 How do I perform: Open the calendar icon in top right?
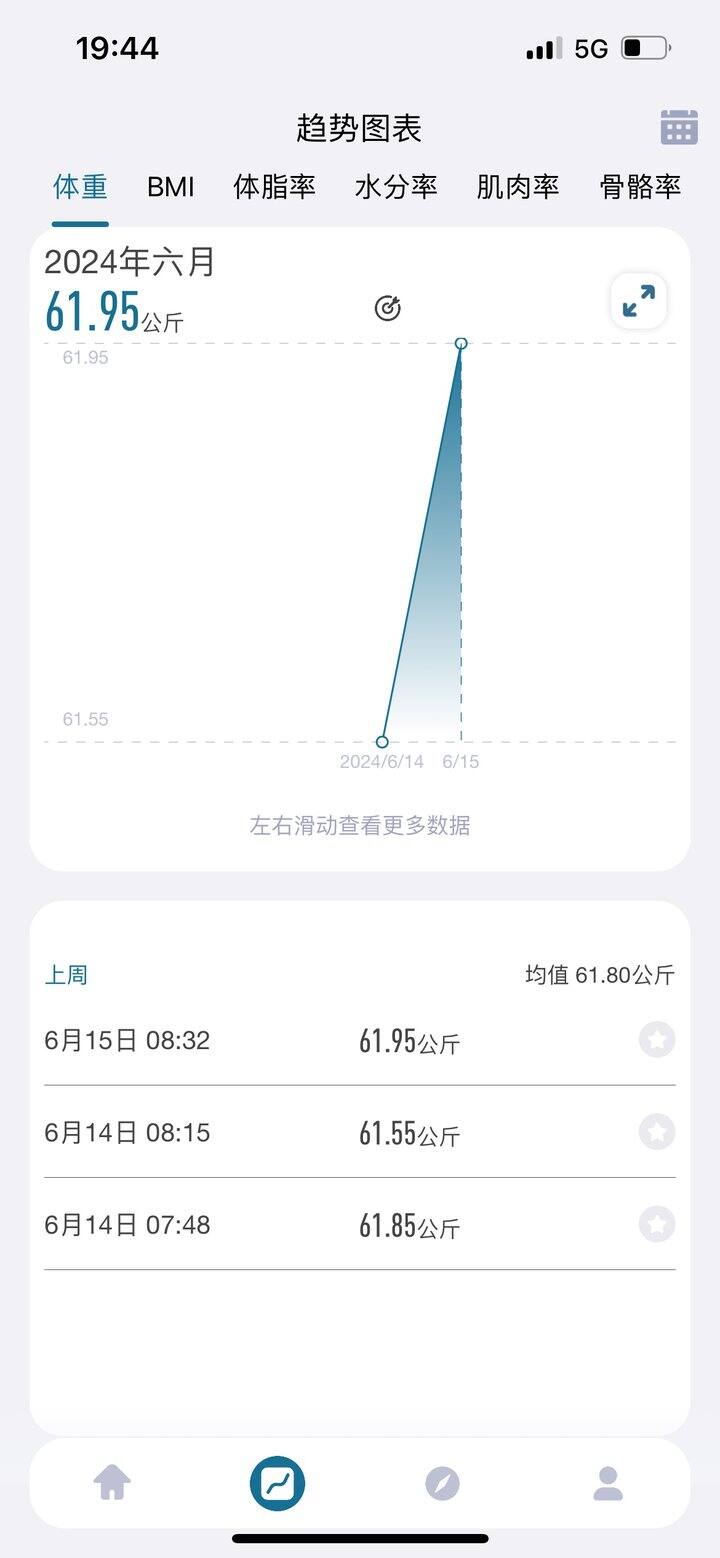[x=679, y=127]
